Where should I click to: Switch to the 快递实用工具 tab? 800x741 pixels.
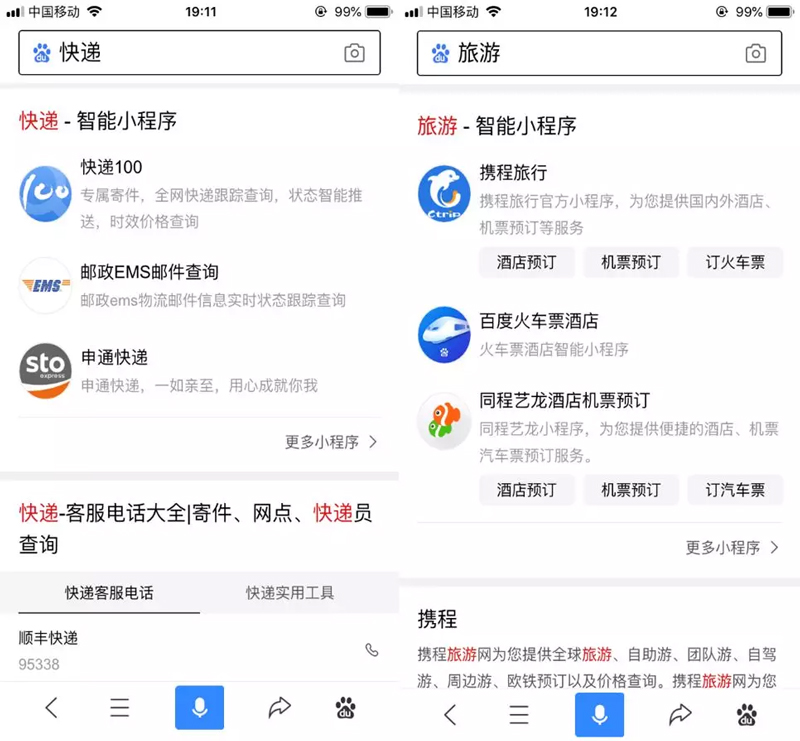tap(290, 593)
